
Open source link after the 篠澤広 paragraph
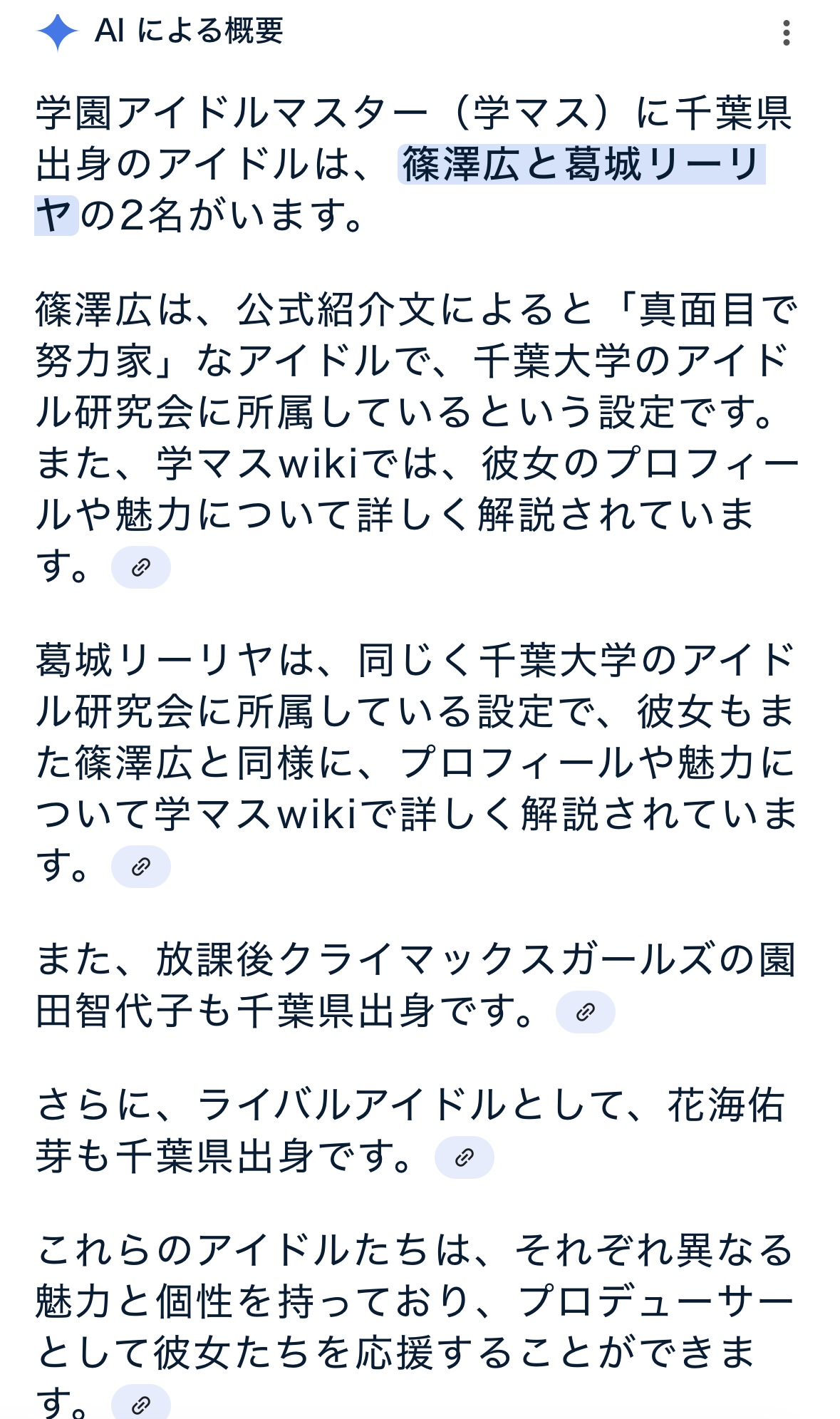pyautogui.click(x=141, y=567)
